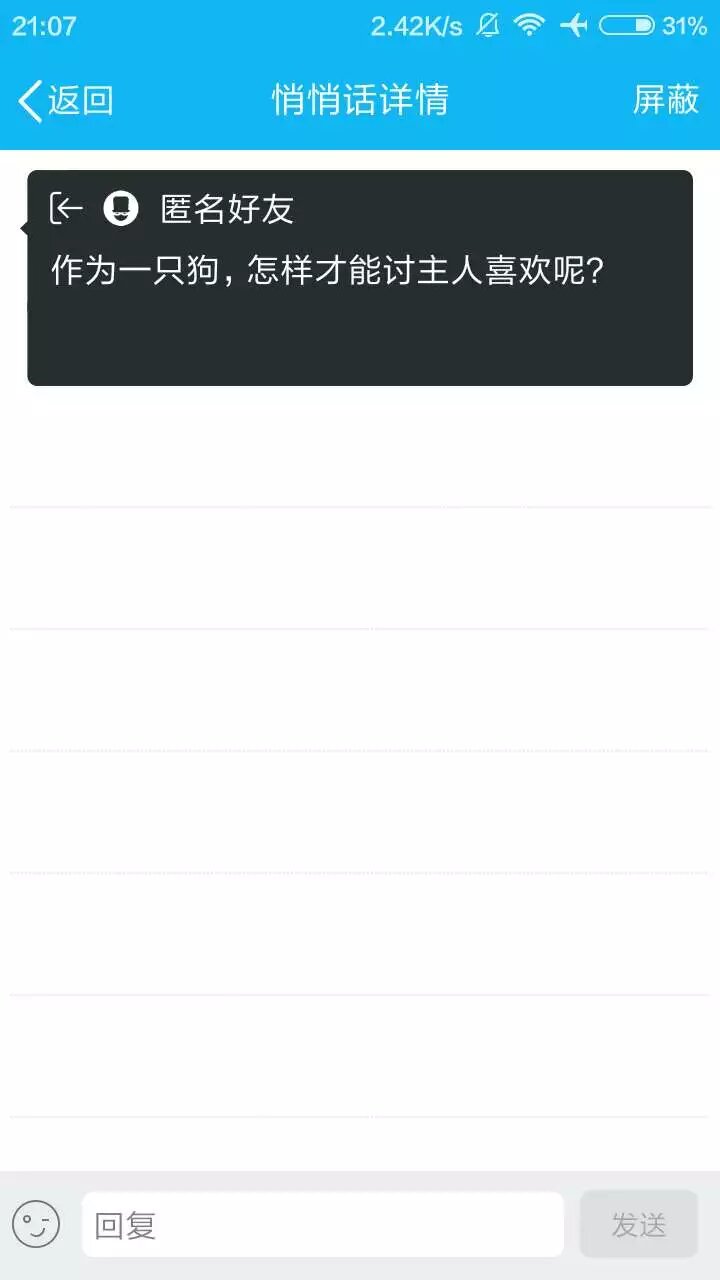Block this sender with 屏蔽

click(x=666, y=100)
